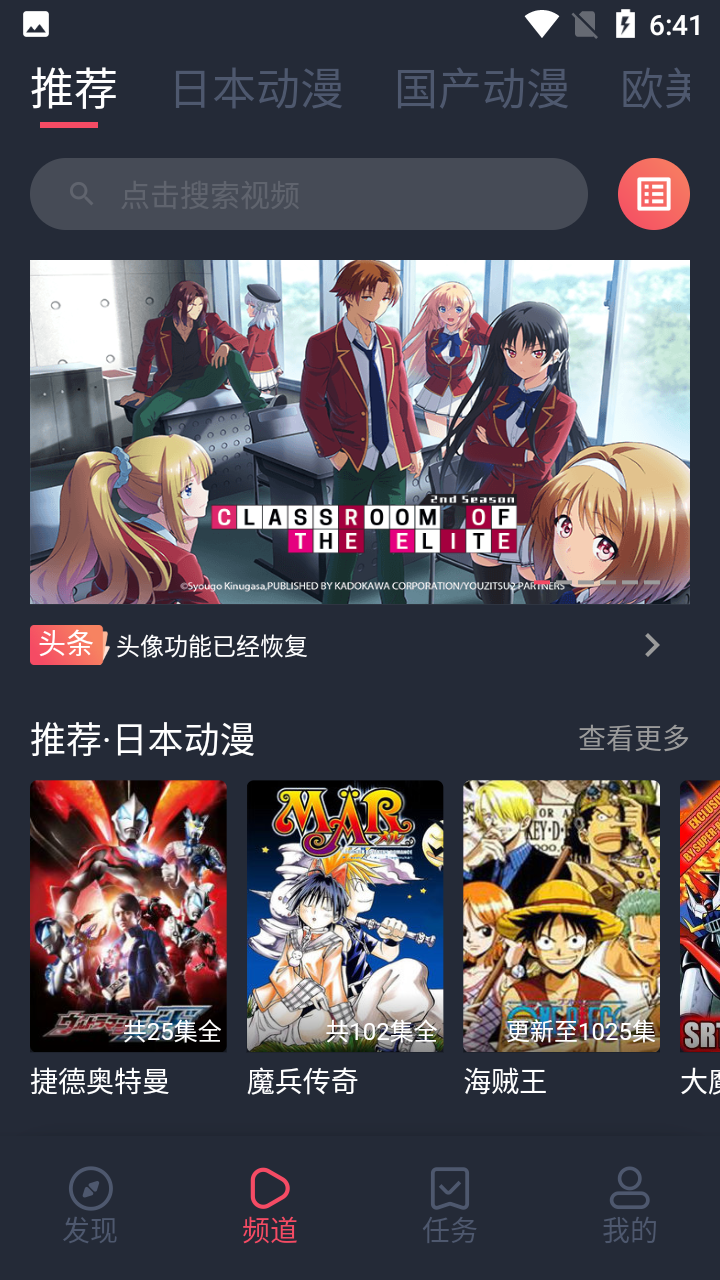Open the category list icon beside search

click(653, 194)
